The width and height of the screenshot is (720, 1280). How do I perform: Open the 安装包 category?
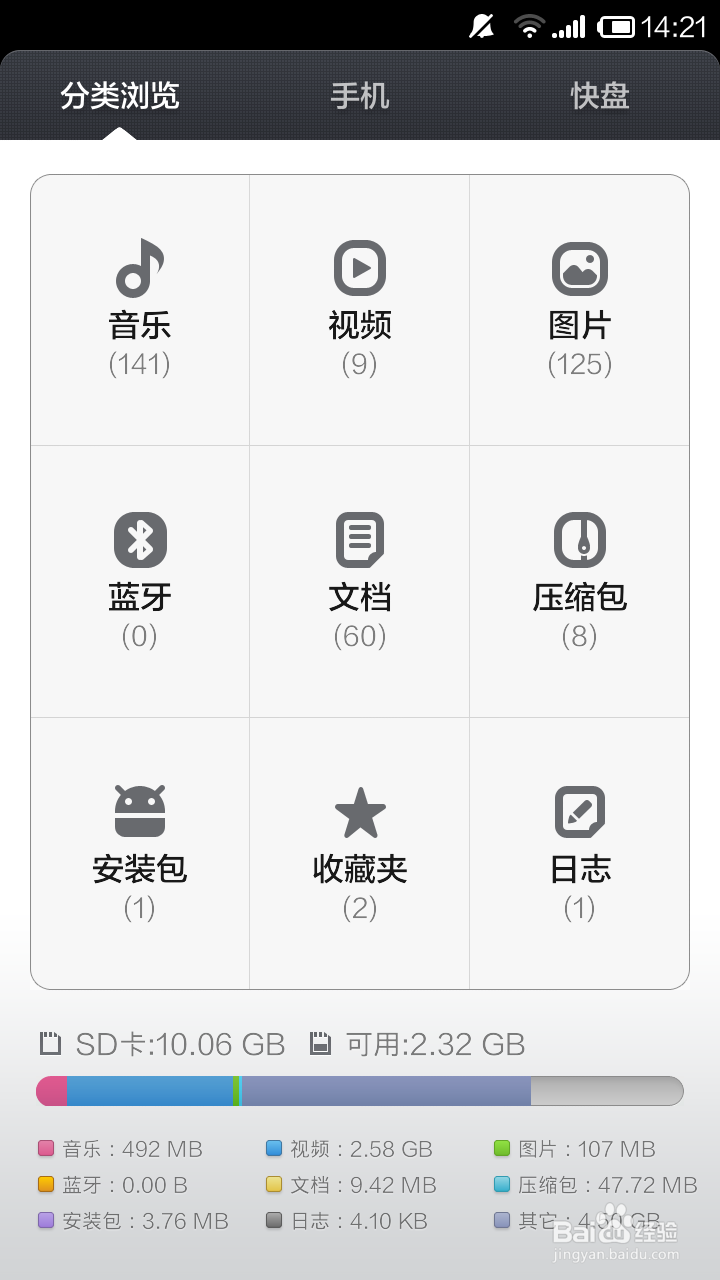point(140,854)
